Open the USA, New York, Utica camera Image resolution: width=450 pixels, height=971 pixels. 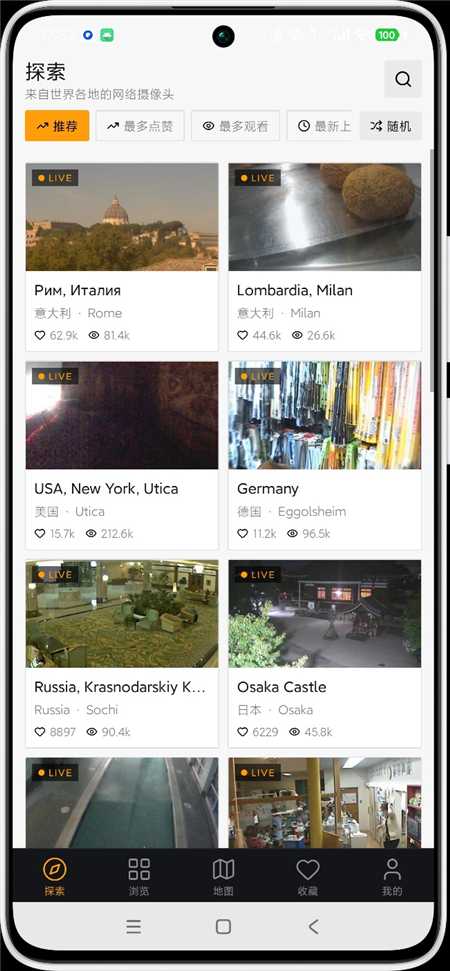[x=122, y=455]
